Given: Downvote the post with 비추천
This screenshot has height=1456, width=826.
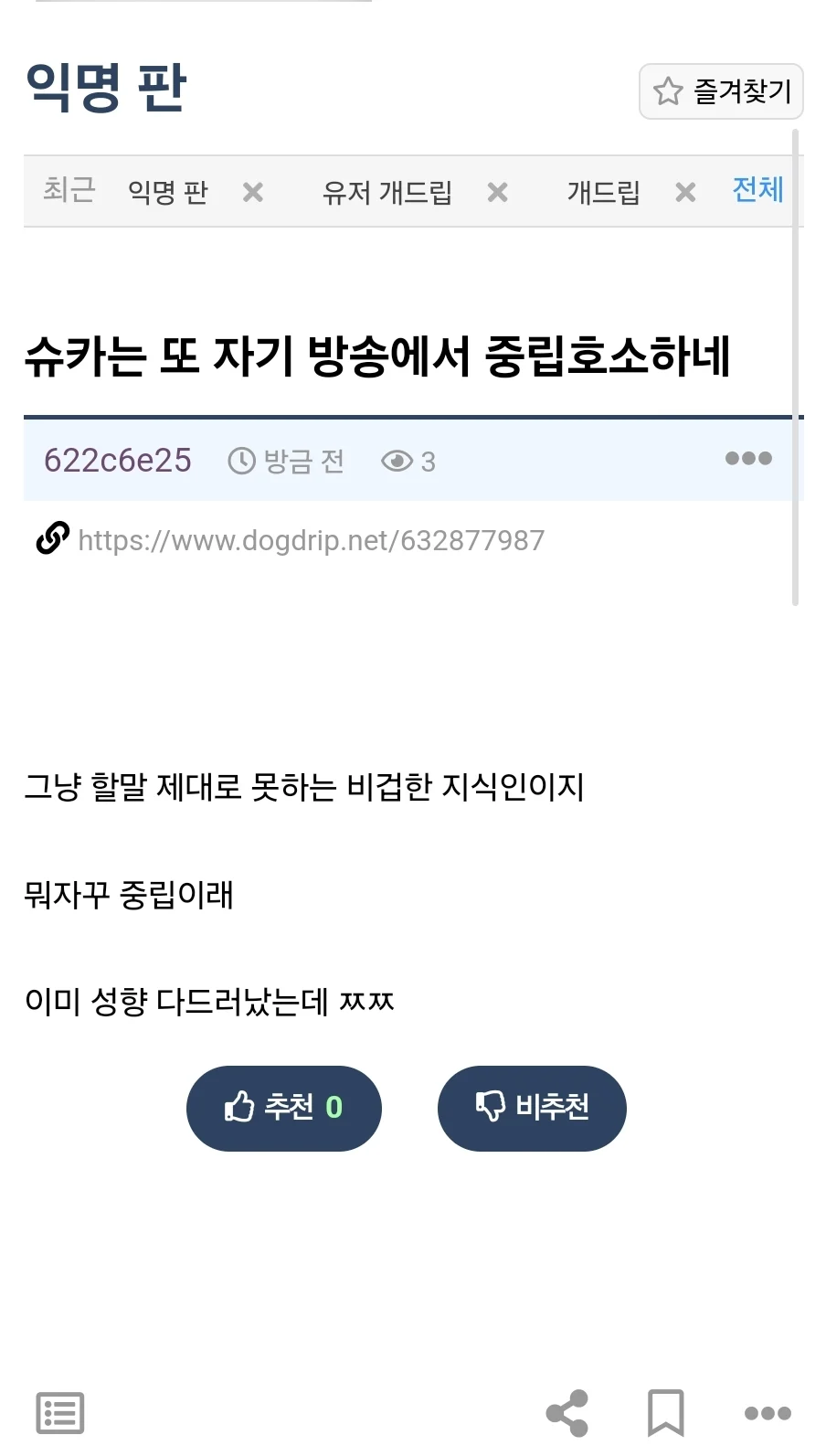Looking at the screenshot, I should pyautogui.click(x=532, y=1108).
